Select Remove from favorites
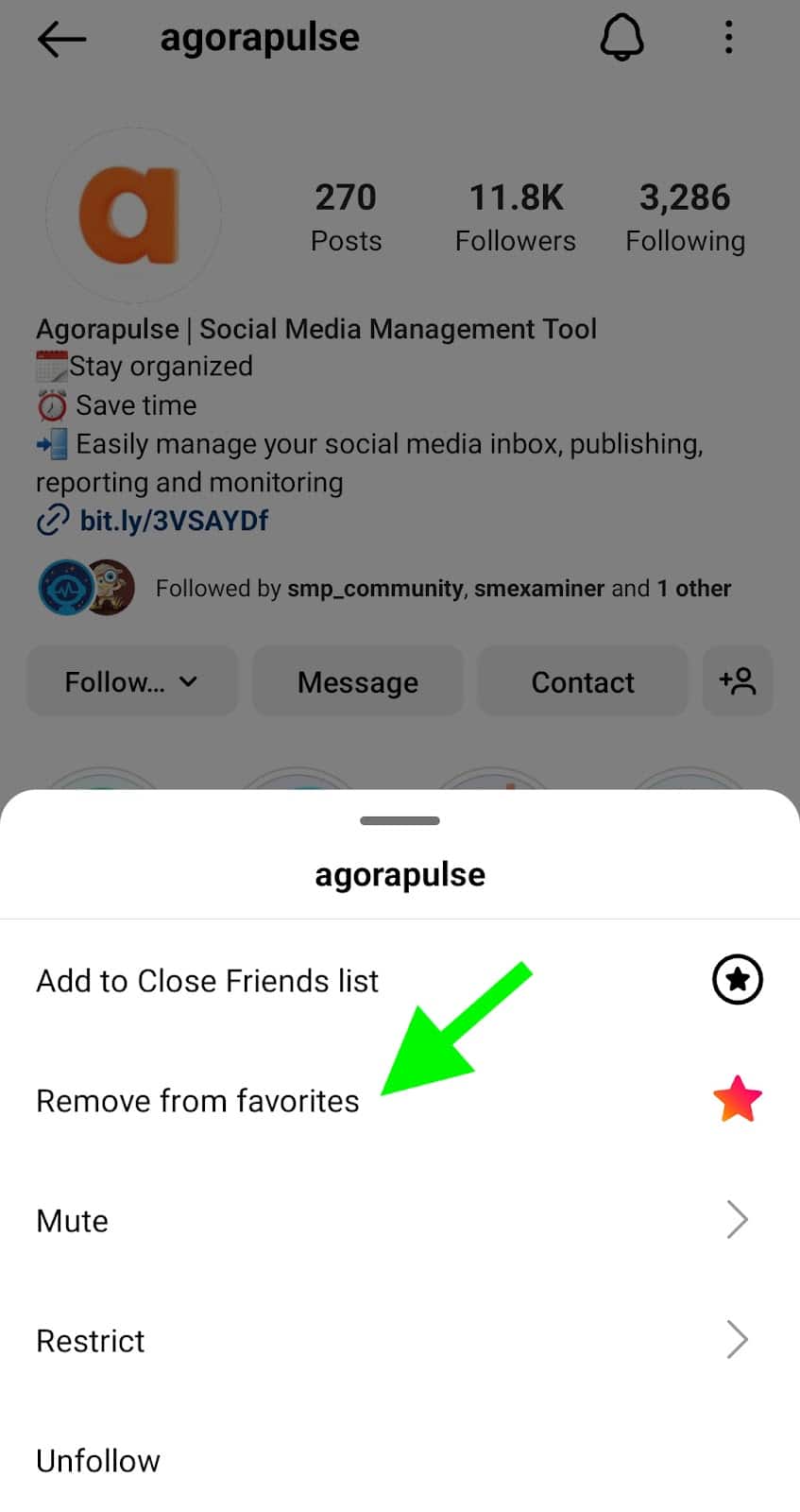Image resolution: width=800 pixels, height=1512 pixels. [400, 1100]
